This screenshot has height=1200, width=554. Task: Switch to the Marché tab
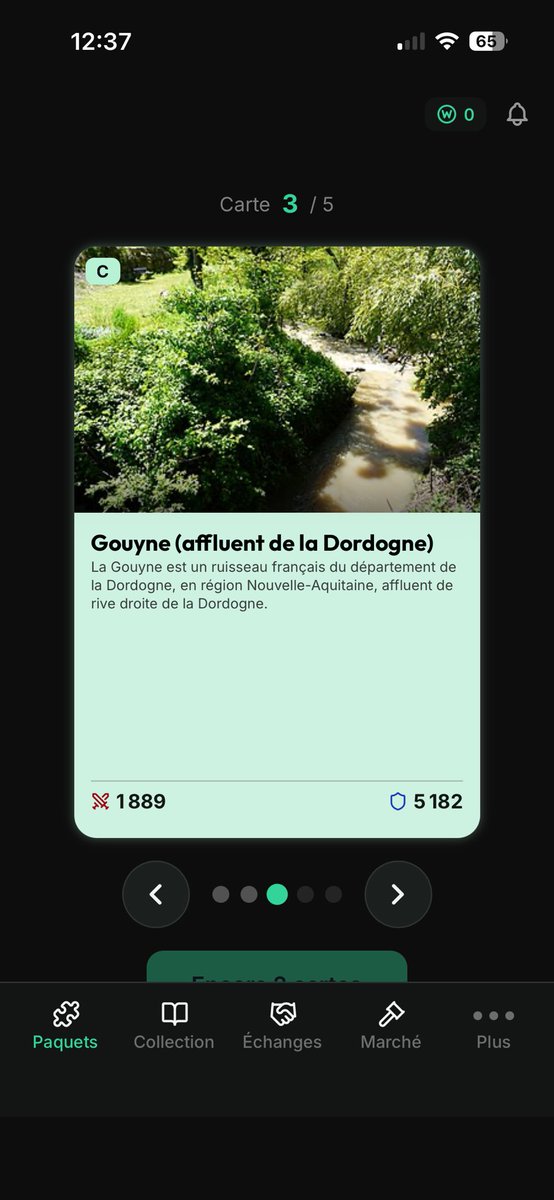pos(391,1026)
